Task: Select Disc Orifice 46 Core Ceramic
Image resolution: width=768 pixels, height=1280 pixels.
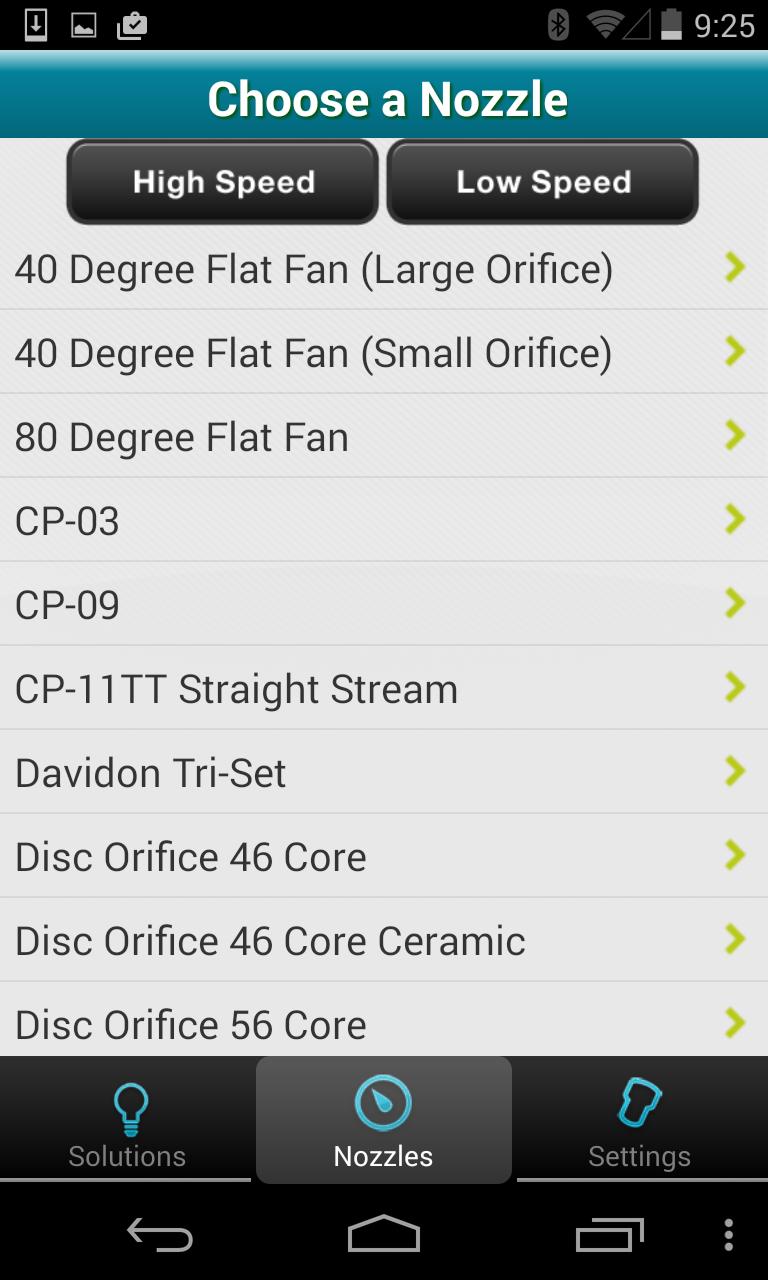Action: [x=384, y=941]
